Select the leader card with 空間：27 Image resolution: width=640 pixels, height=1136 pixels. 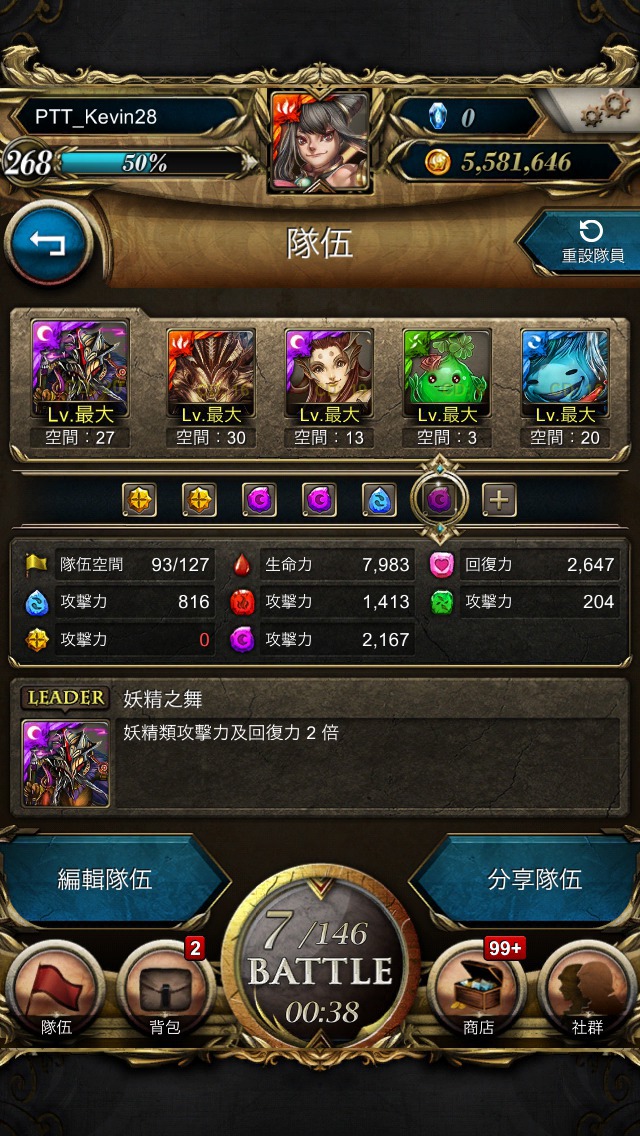pyautogui.click(x=80, y=384)
